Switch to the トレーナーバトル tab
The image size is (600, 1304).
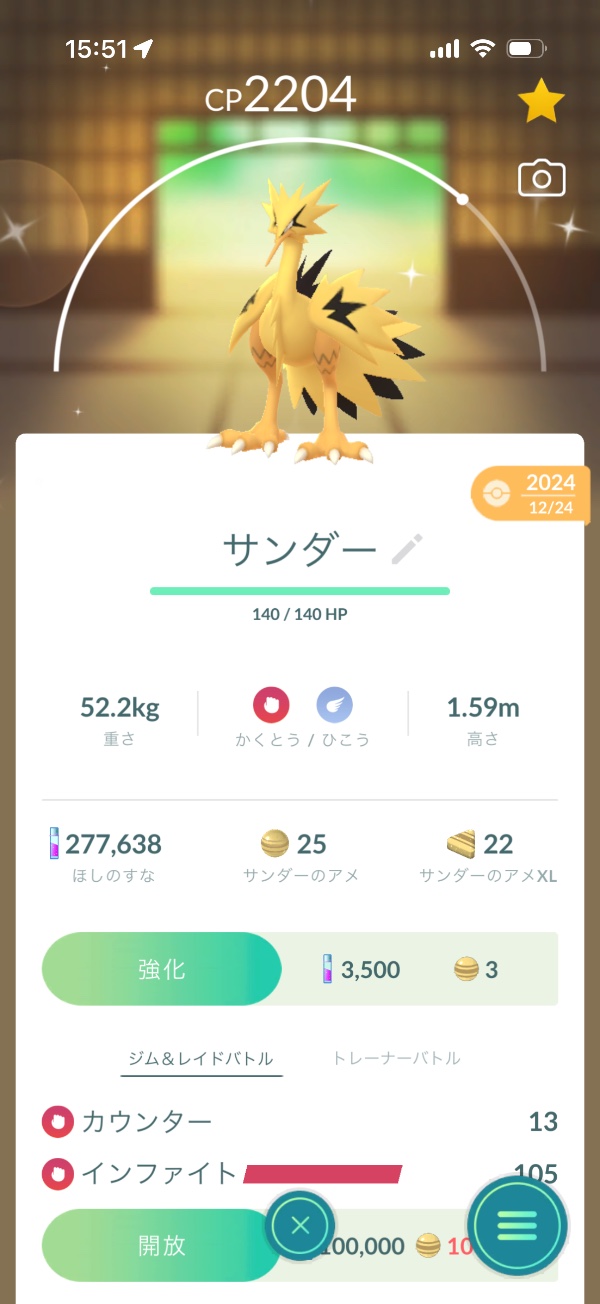pyautogui.click(x=396, y=1058)
